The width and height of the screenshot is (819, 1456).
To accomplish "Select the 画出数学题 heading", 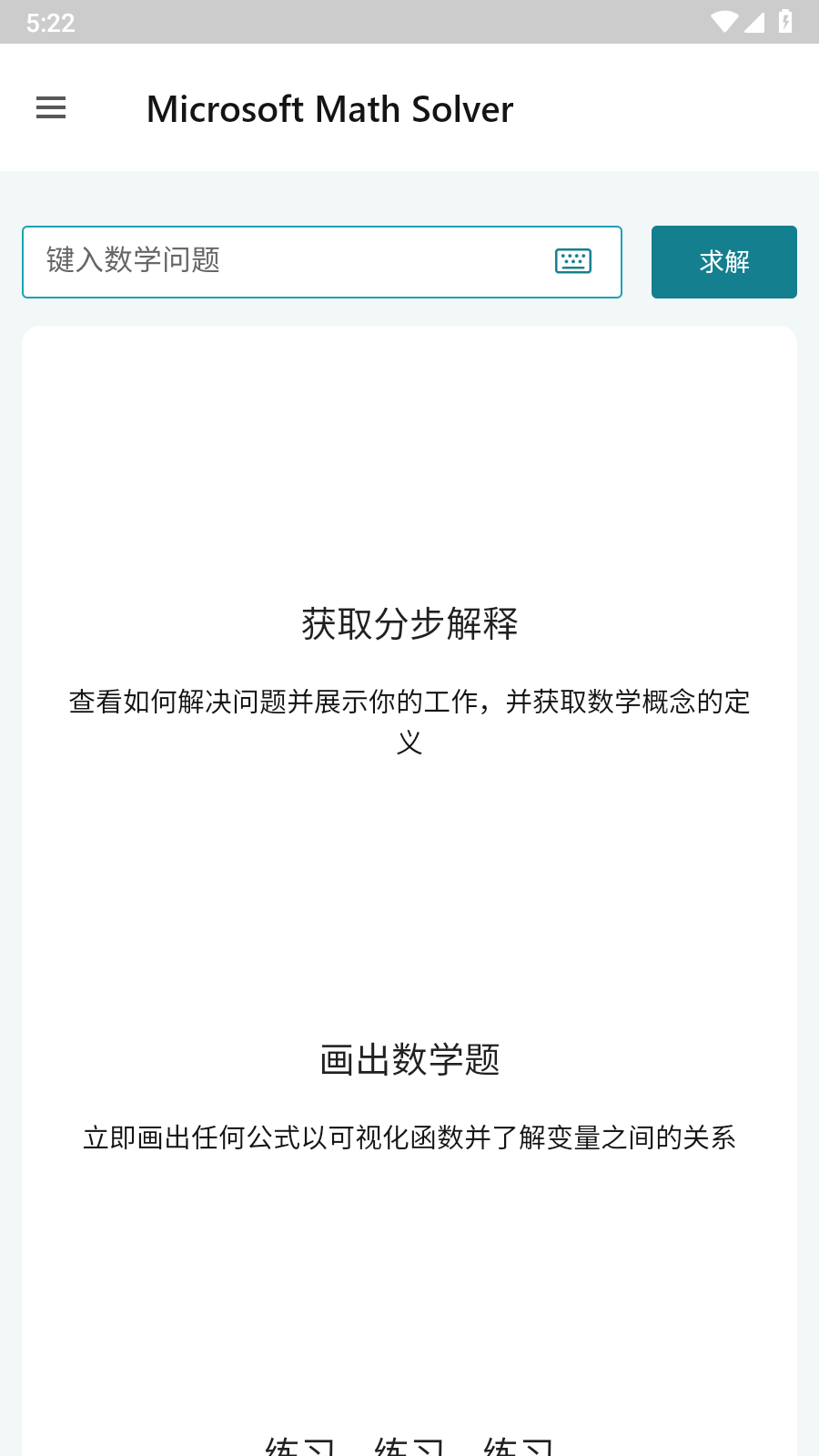I will point(409,1058).
